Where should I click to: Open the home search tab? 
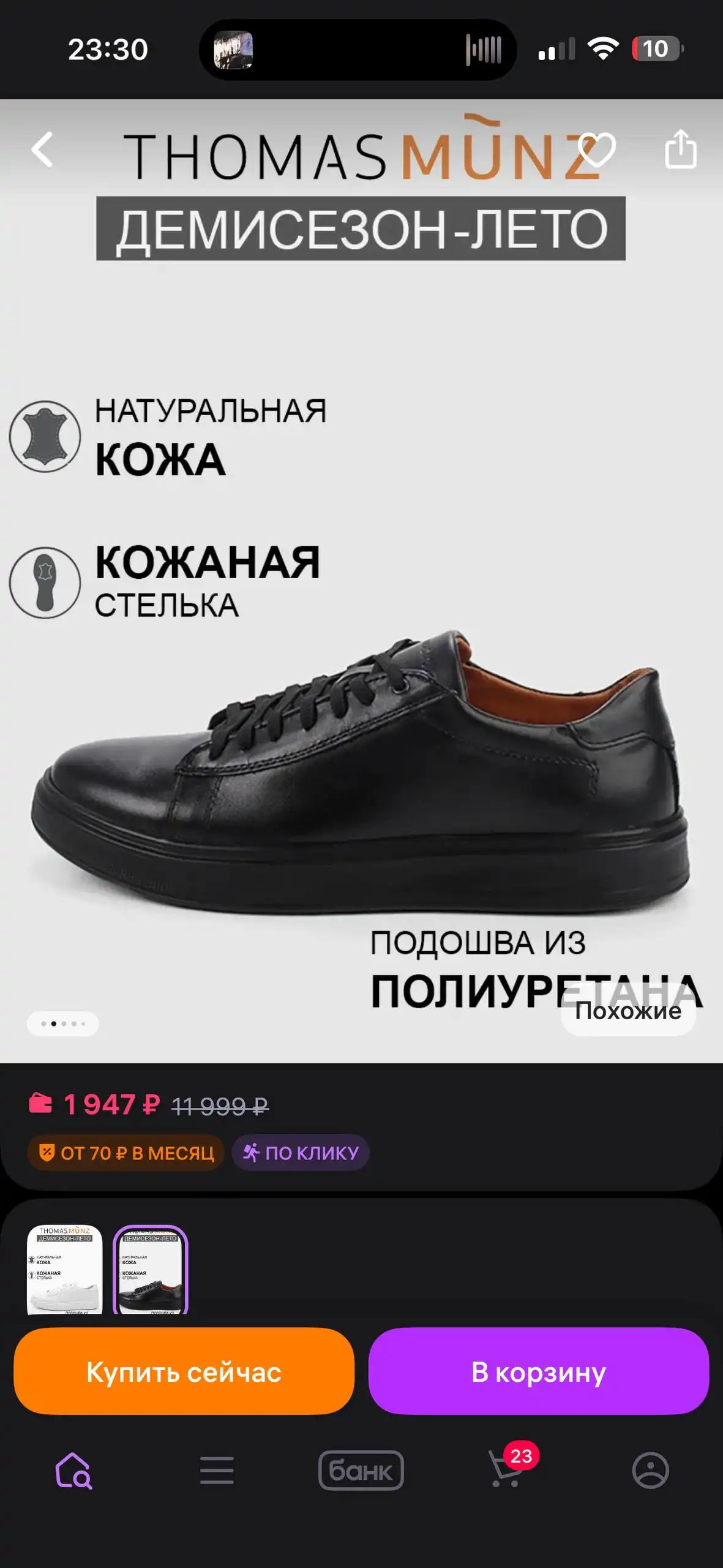click(73, 1470)
